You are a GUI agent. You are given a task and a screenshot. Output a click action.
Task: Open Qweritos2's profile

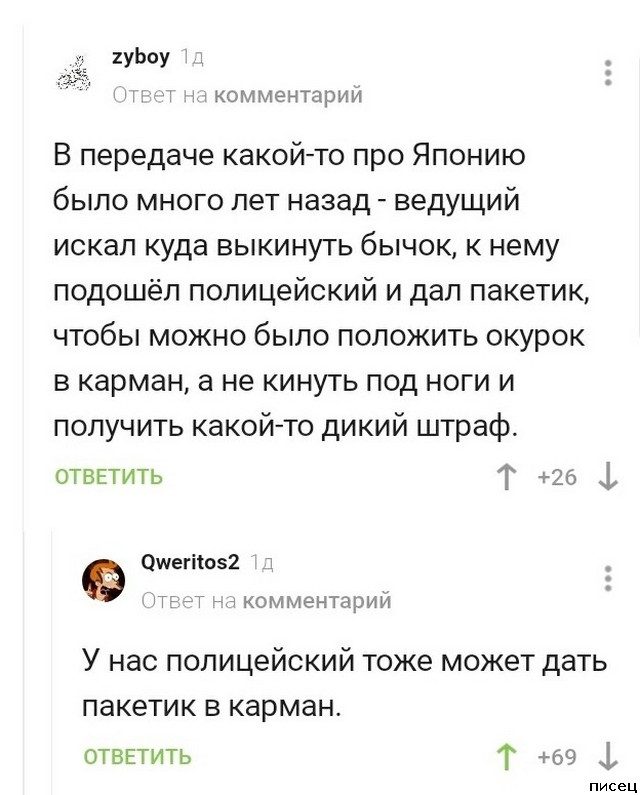(x=189, y=564)
